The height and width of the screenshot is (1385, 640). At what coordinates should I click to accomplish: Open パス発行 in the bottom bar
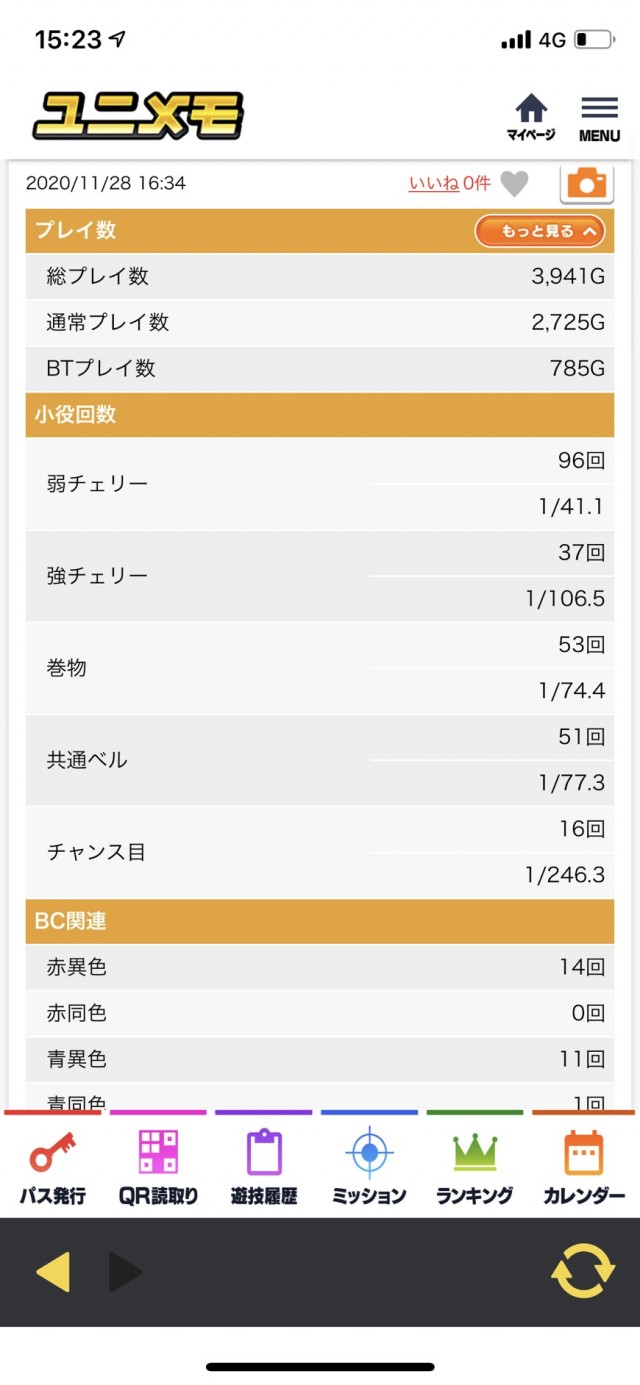pyautogui.click(x=53, y=1166)
